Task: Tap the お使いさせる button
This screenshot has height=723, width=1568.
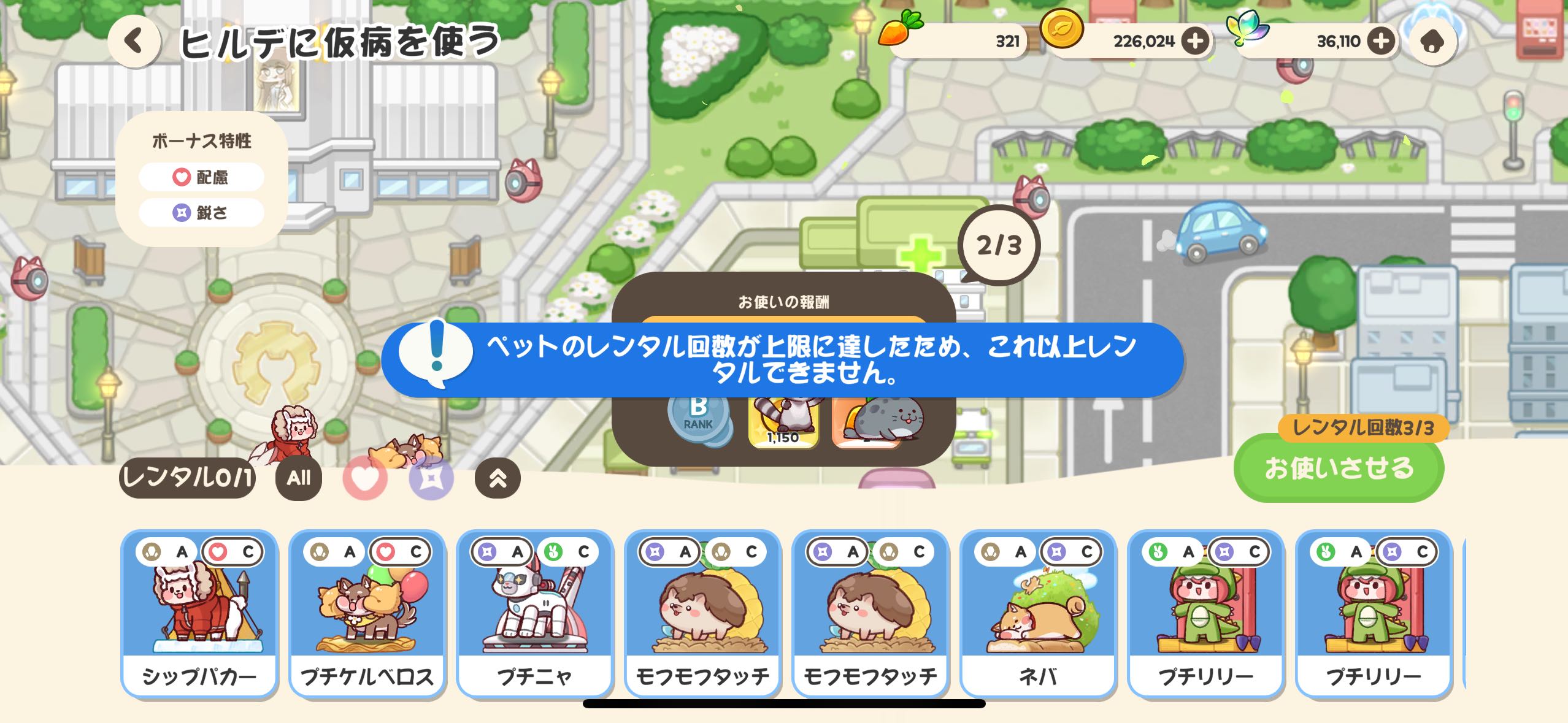Action: pos(1339,469)
